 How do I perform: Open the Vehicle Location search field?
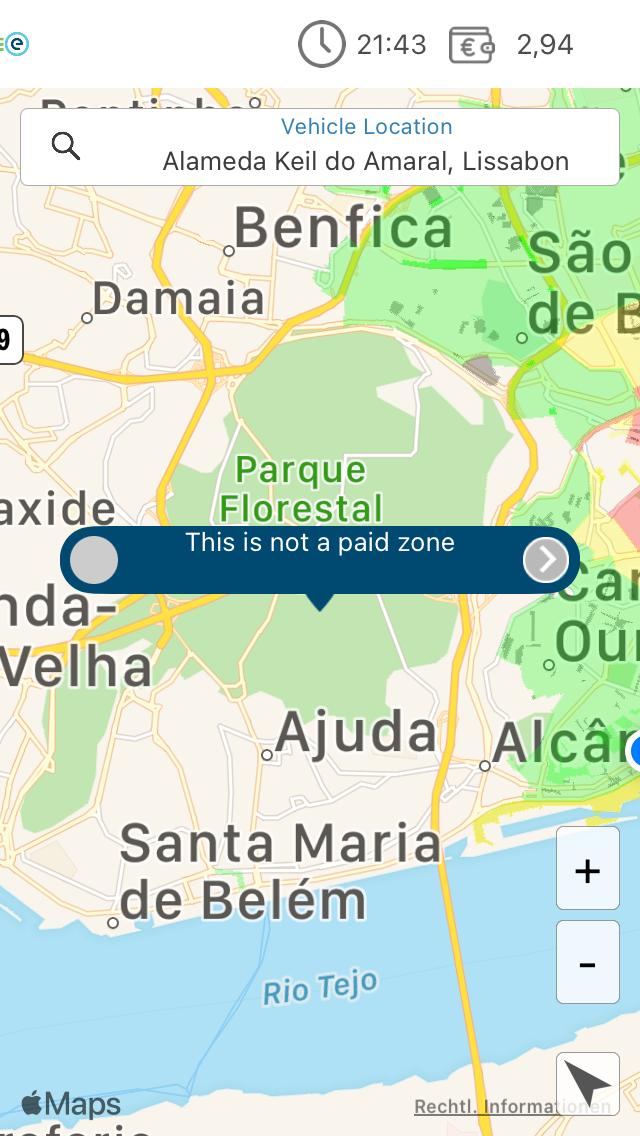pos(320,147)
